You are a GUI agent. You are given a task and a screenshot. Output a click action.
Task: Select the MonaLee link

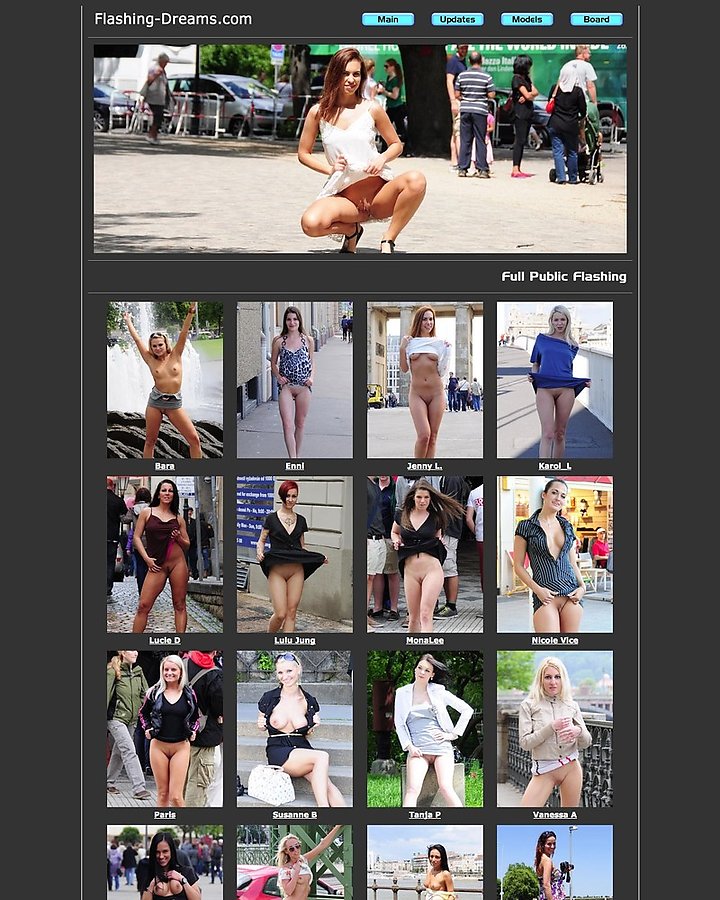click(x=424, y=640)
